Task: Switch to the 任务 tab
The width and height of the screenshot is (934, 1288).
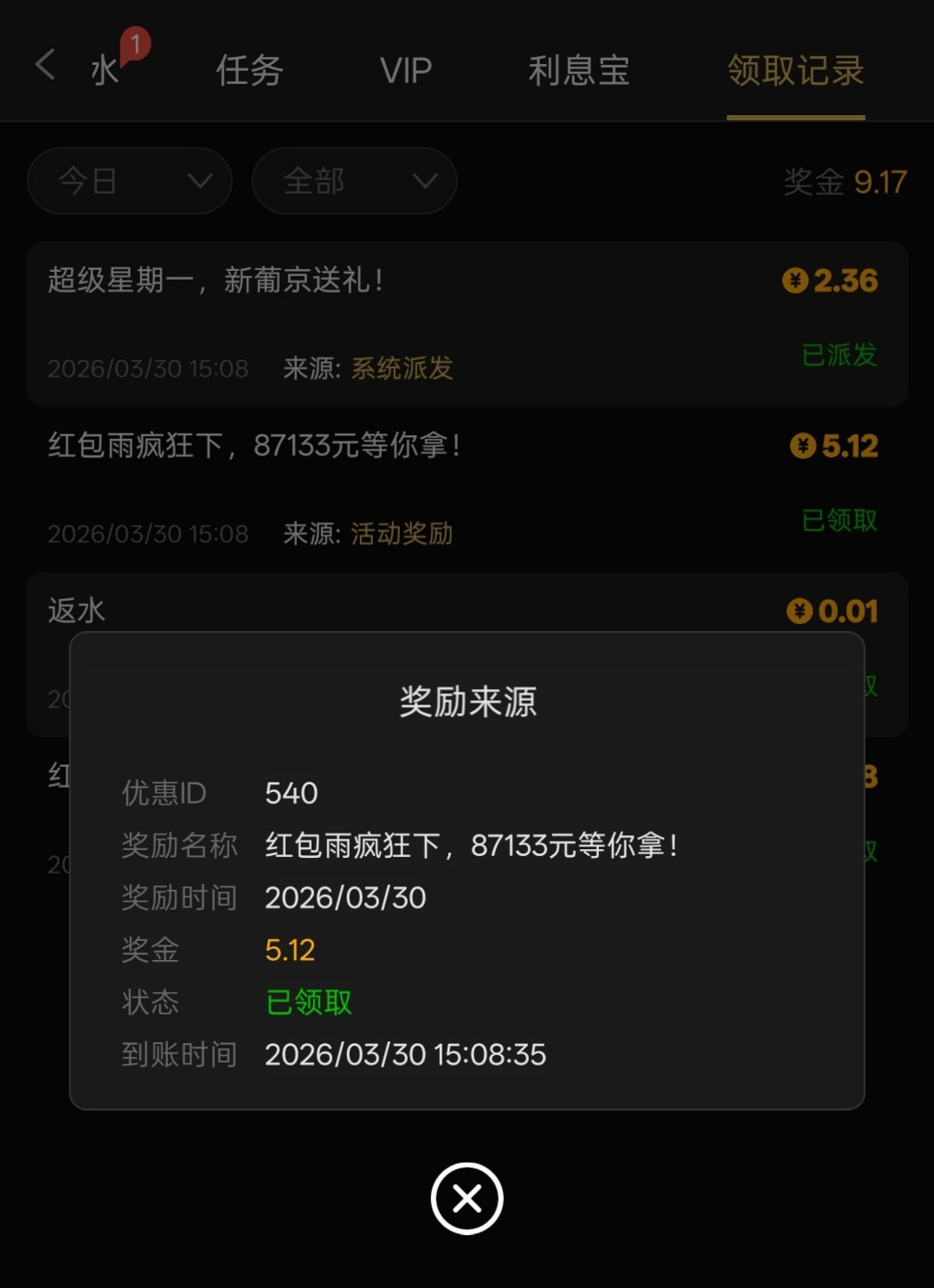Action: coord(249,70)
